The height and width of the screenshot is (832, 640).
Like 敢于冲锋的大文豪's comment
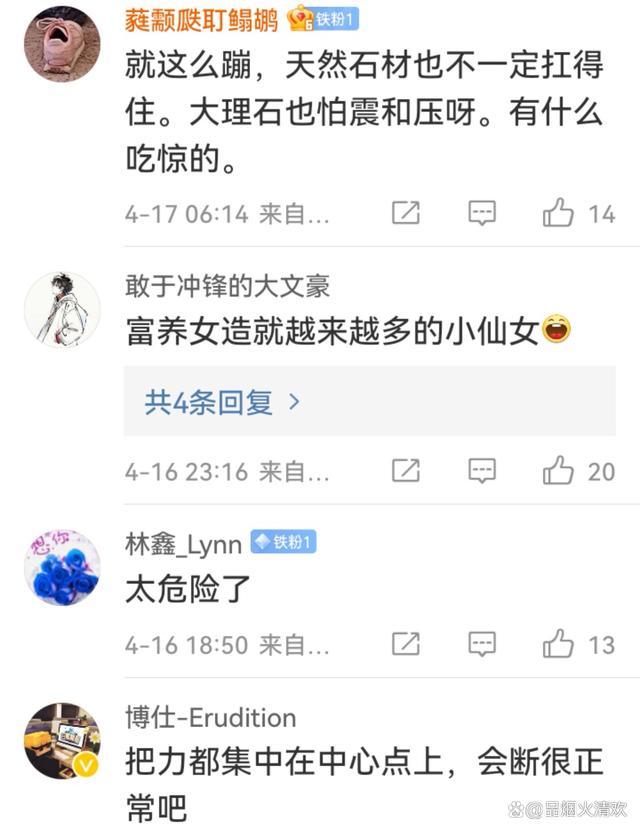pos(558,471)
